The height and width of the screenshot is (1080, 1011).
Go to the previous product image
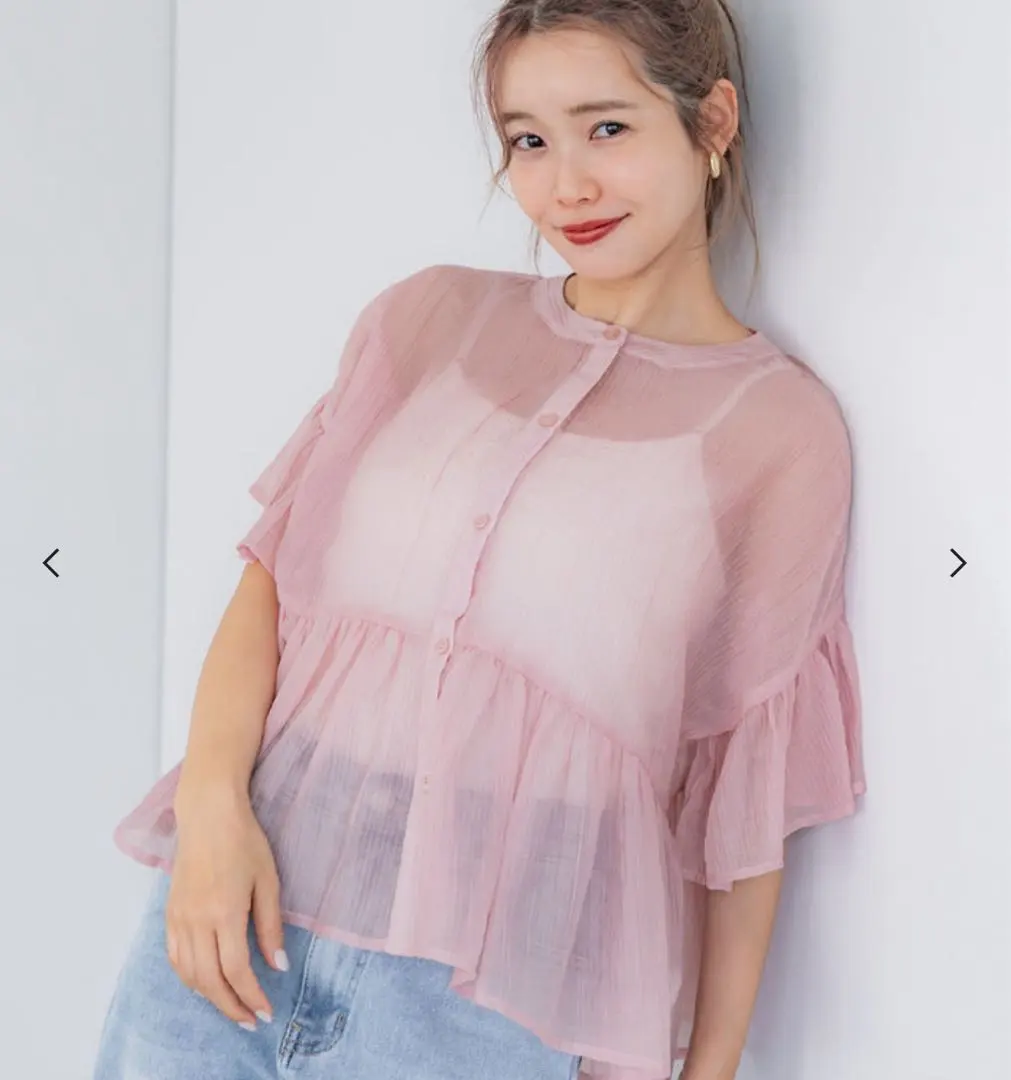click(x=51, y=563)
